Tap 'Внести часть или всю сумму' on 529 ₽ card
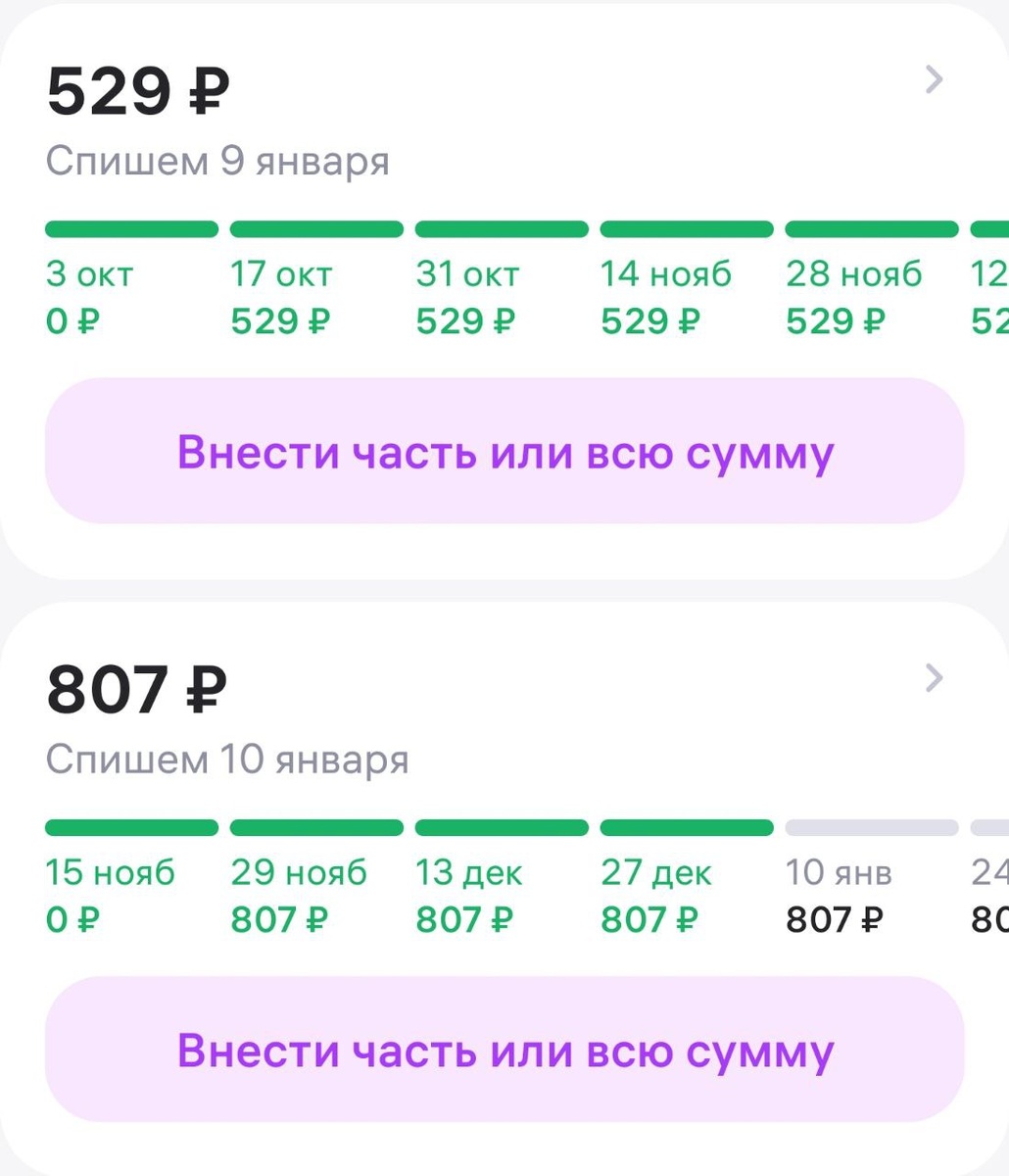The image size is (1009, 1176). [x=504, y=451]
